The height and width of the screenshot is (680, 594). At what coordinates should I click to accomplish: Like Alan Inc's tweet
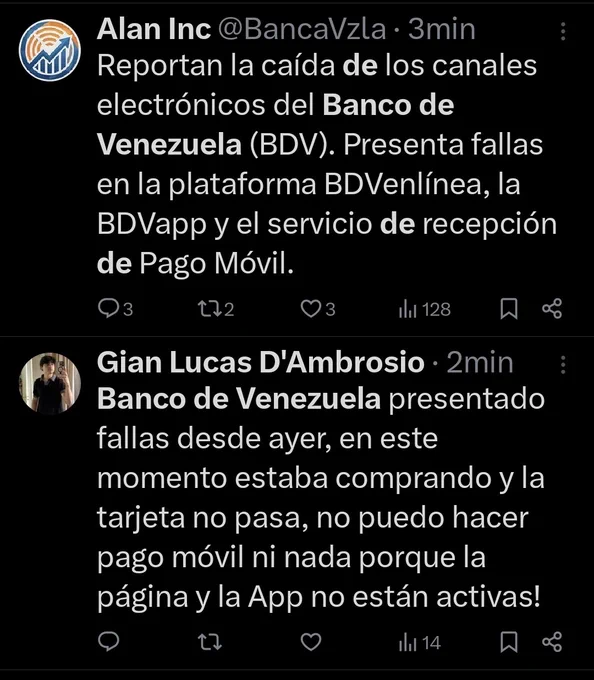[x=318, y=309]
